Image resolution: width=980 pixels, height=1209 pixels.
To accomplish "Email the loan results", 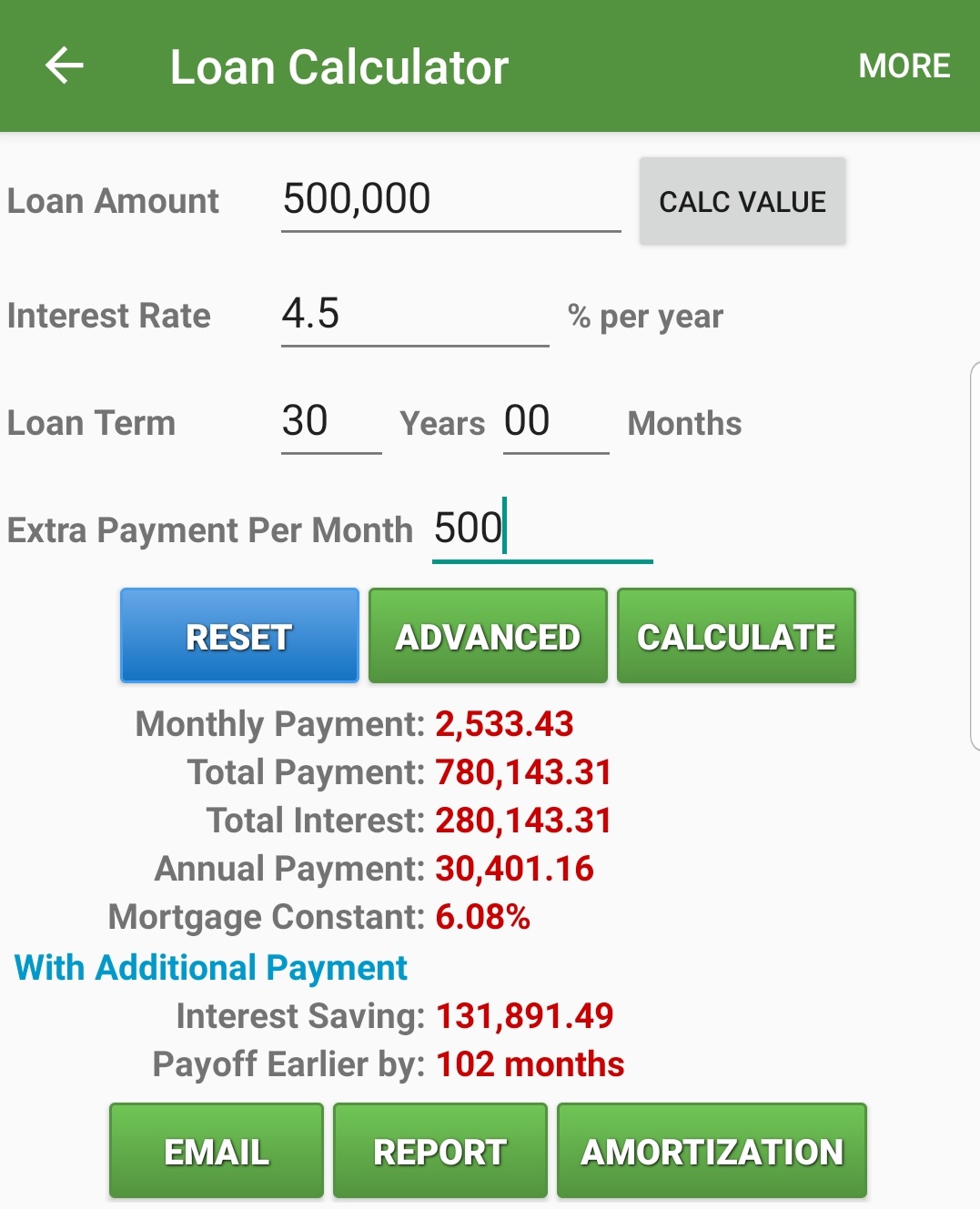I will (217, 1151).
